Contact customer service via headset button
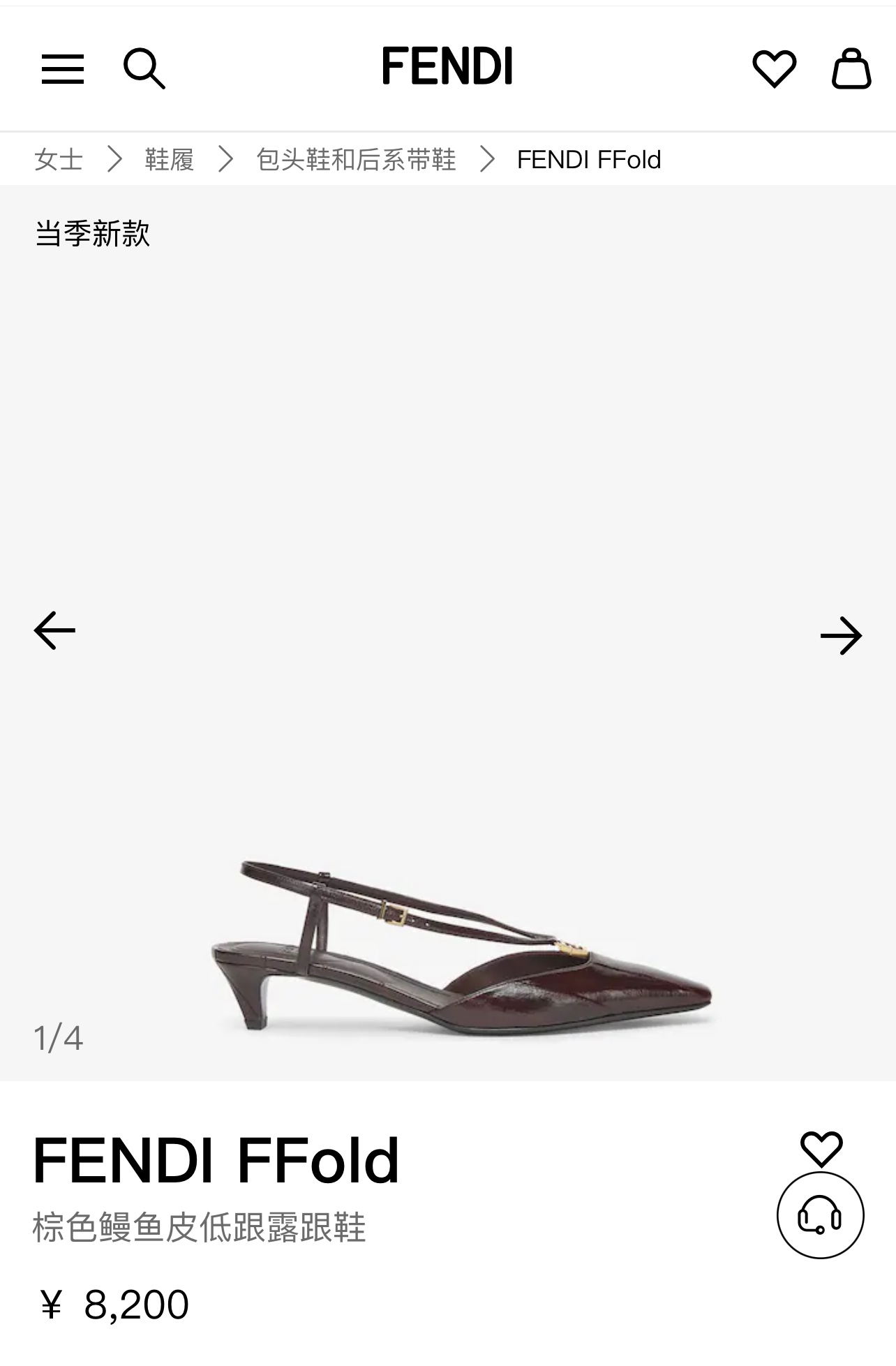 [x=820, y=1215]
